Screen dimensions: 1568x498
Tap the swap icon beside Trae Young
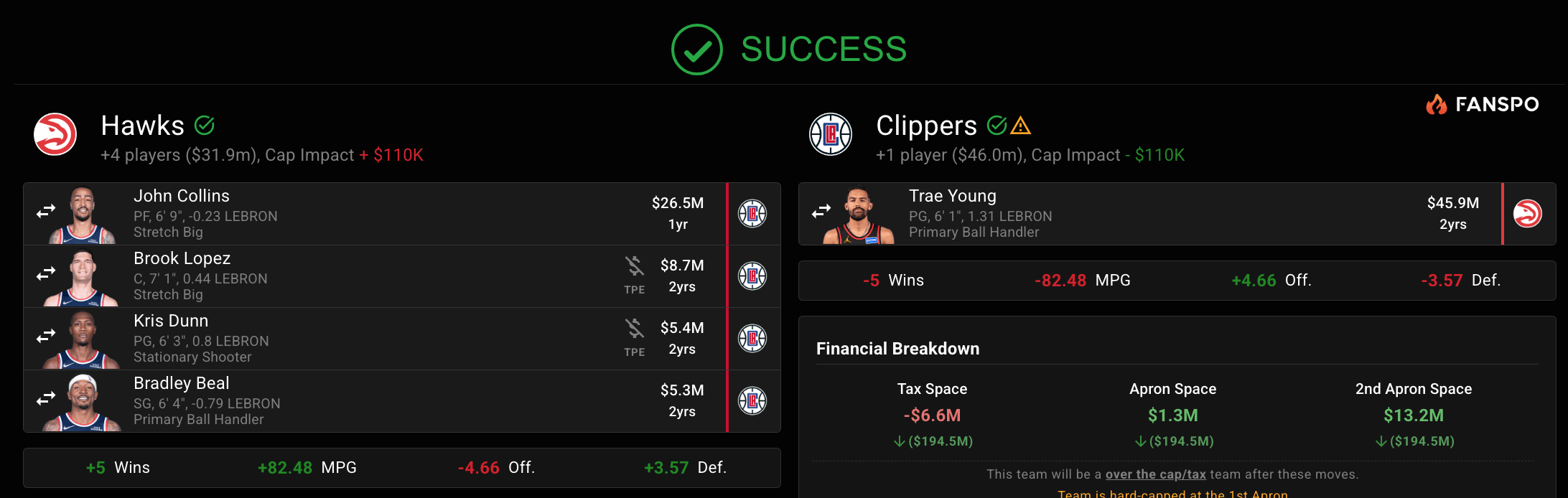pyautogui.click(x=821, y=211)
